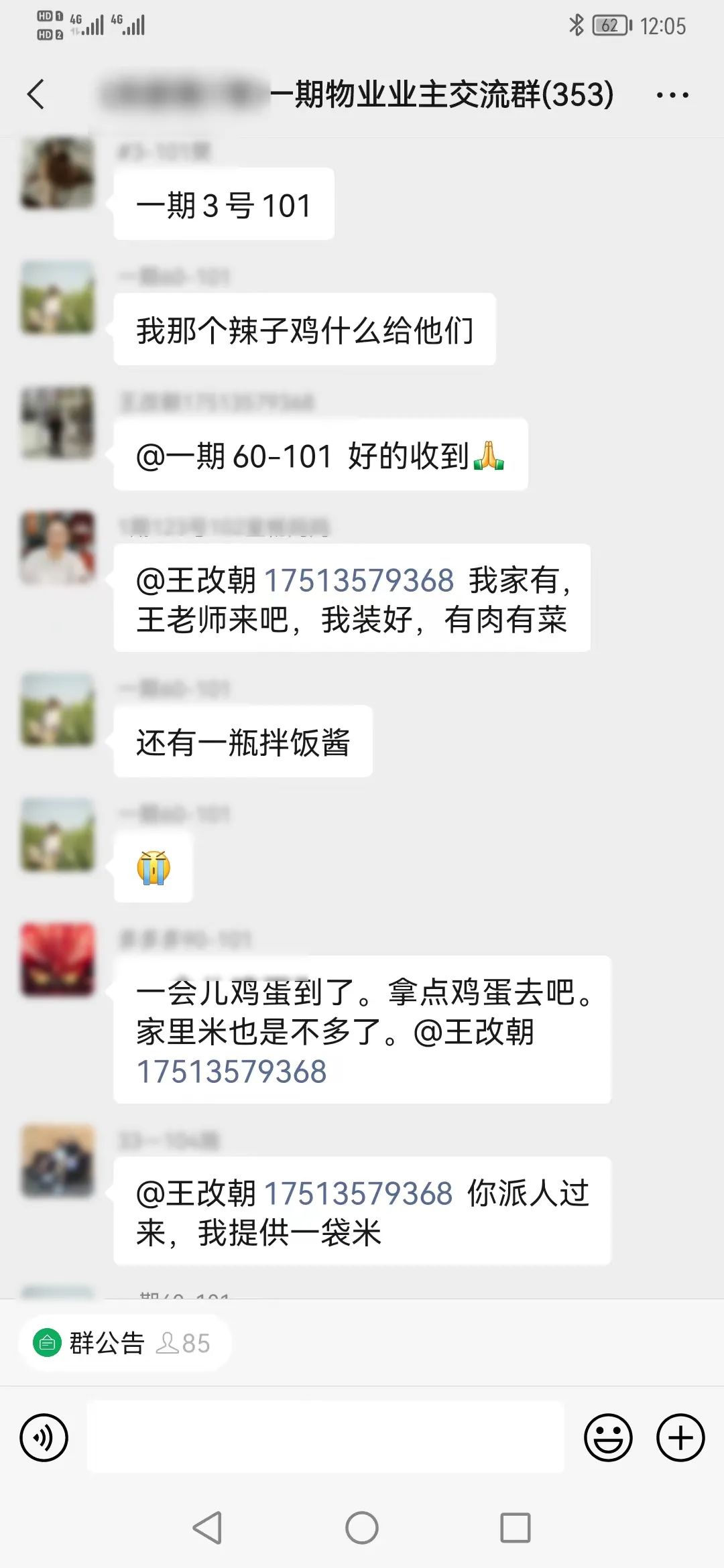Viewport: 724px width, 1568px height.
Task: Tap the phone number in the 鸡蛋 message
Action: (x=231, y=1071)
